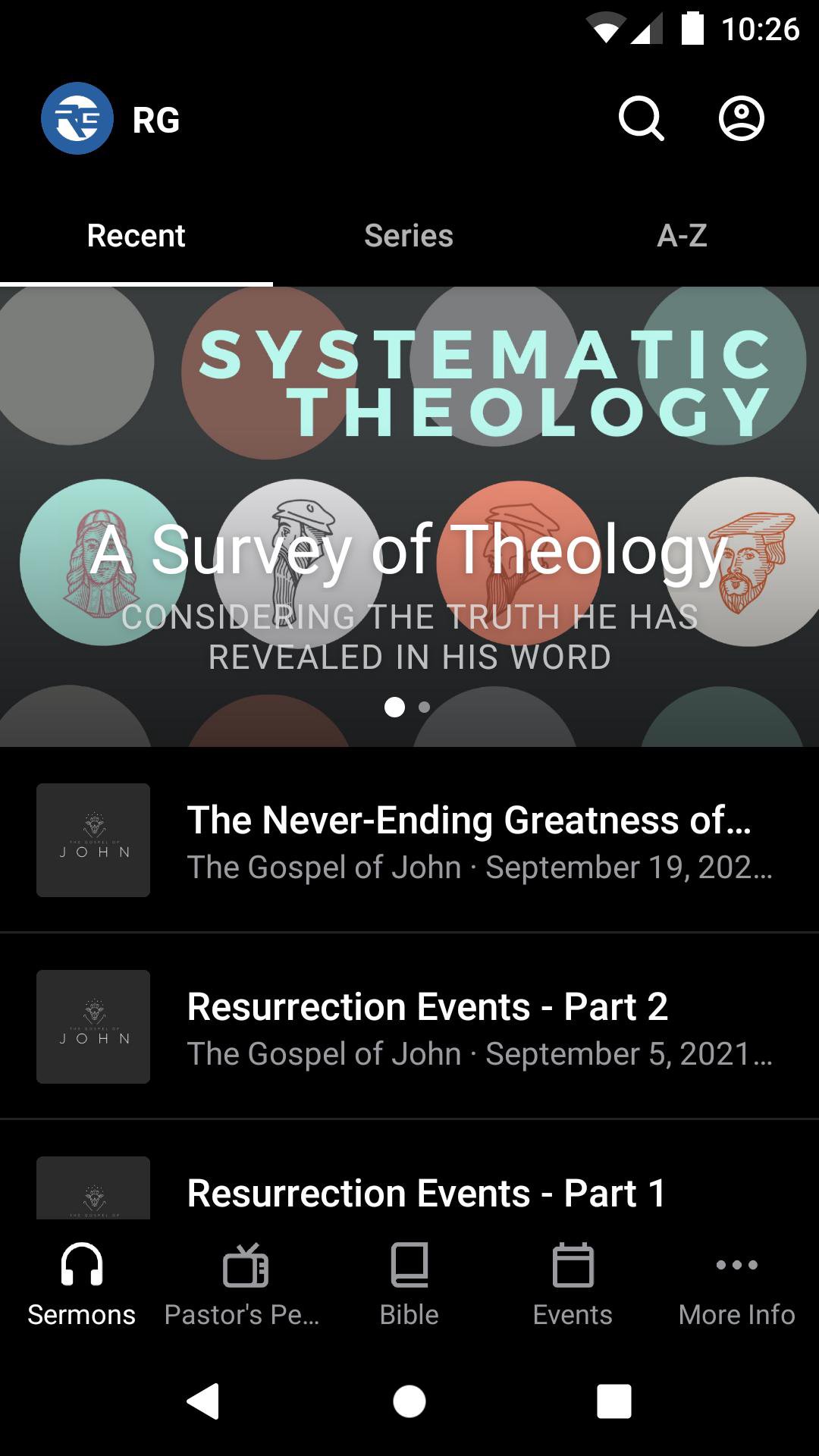The width and height of the screenshot is (819, 1456).
Task: Tap the system back button
Action: click(x=203, y=1401)
